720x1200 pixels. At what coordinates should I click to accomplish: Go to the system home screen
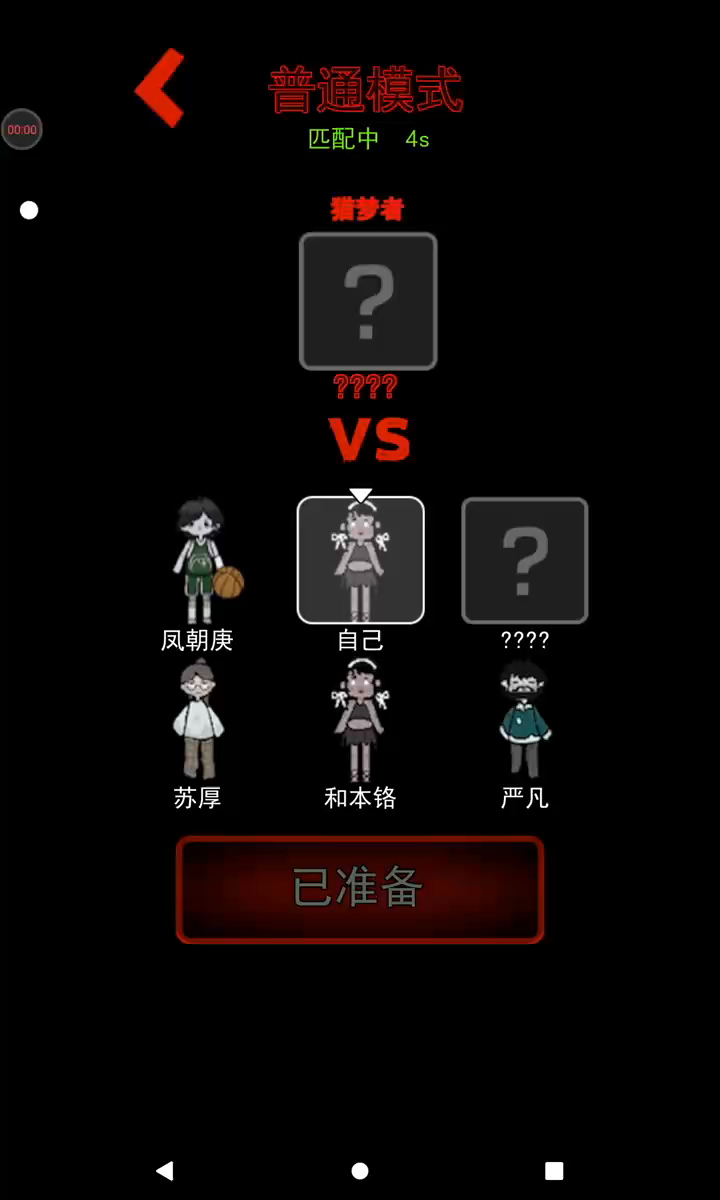click(360, 1170)
